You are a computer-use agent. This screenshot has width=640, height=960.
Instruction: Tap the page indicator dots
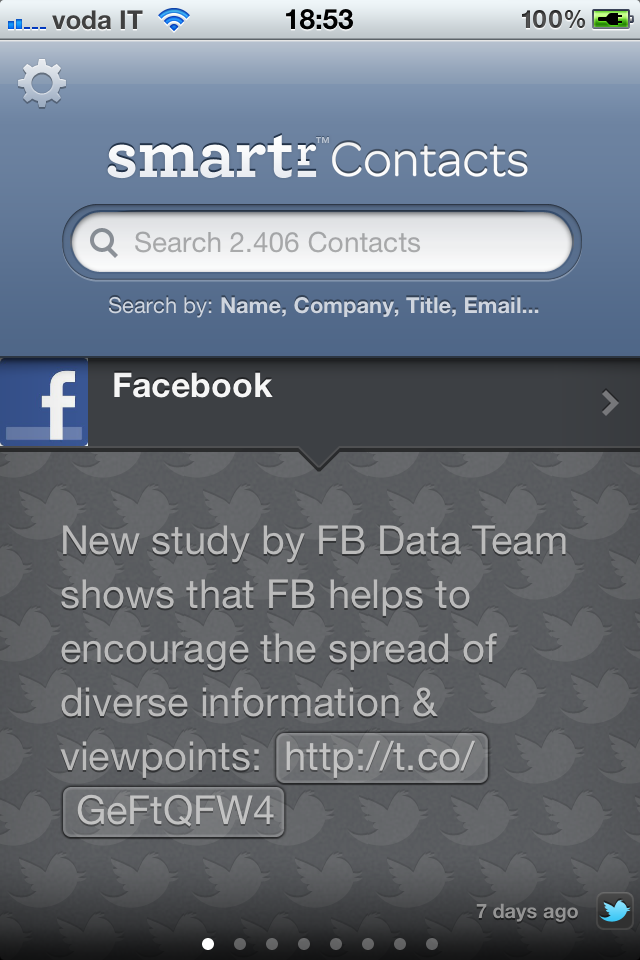(320, 943)
